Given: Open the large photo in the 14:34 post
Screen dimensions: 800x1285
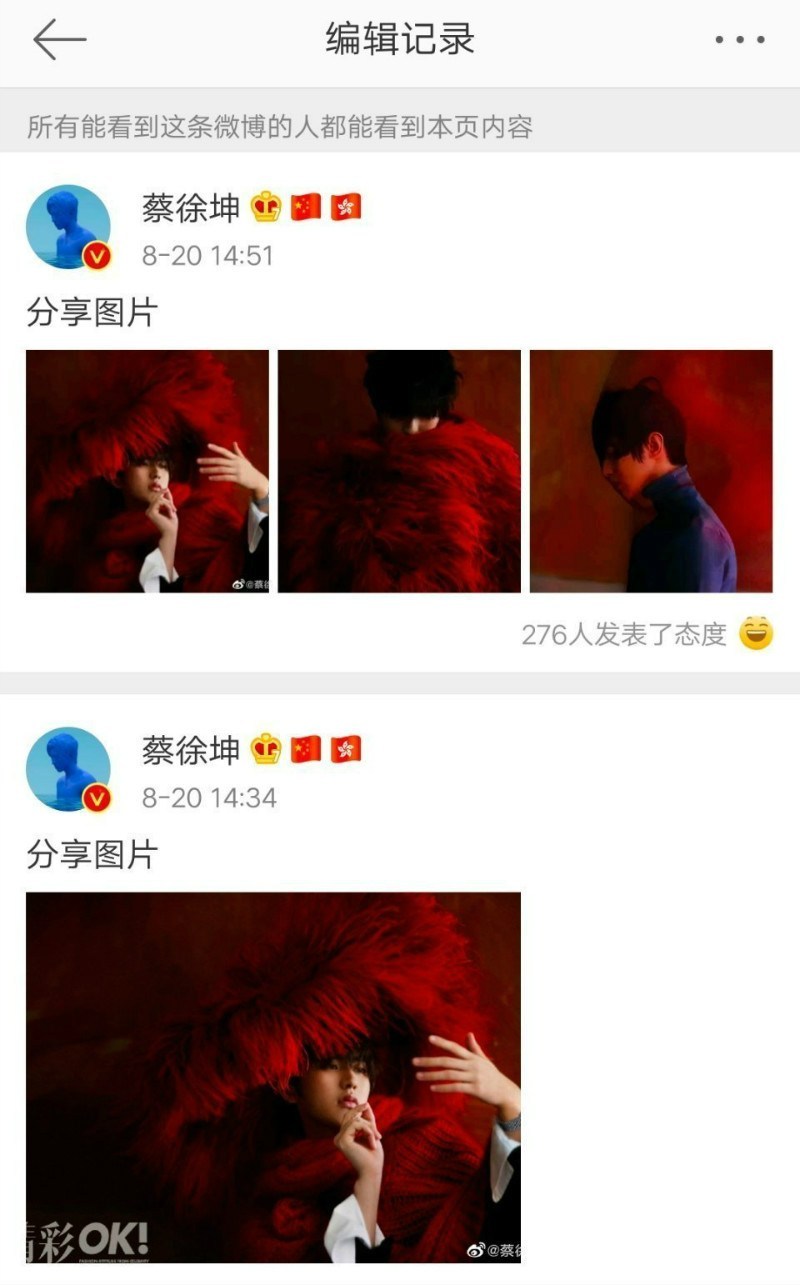Looking at the screenshot, I should coord(273,1077).
